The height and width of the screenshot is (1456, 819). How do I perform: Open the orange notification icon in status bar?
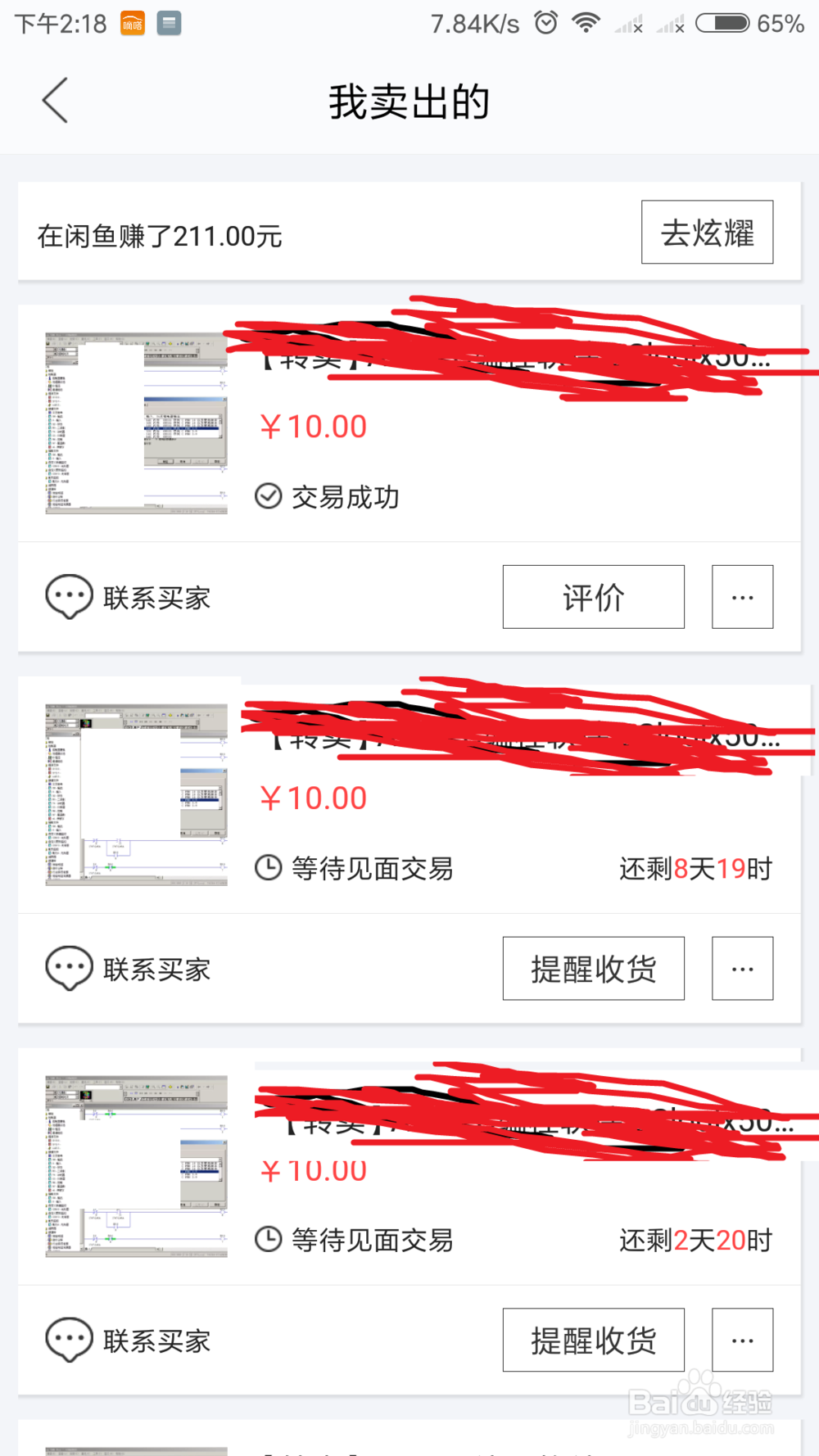click(132, 23)
